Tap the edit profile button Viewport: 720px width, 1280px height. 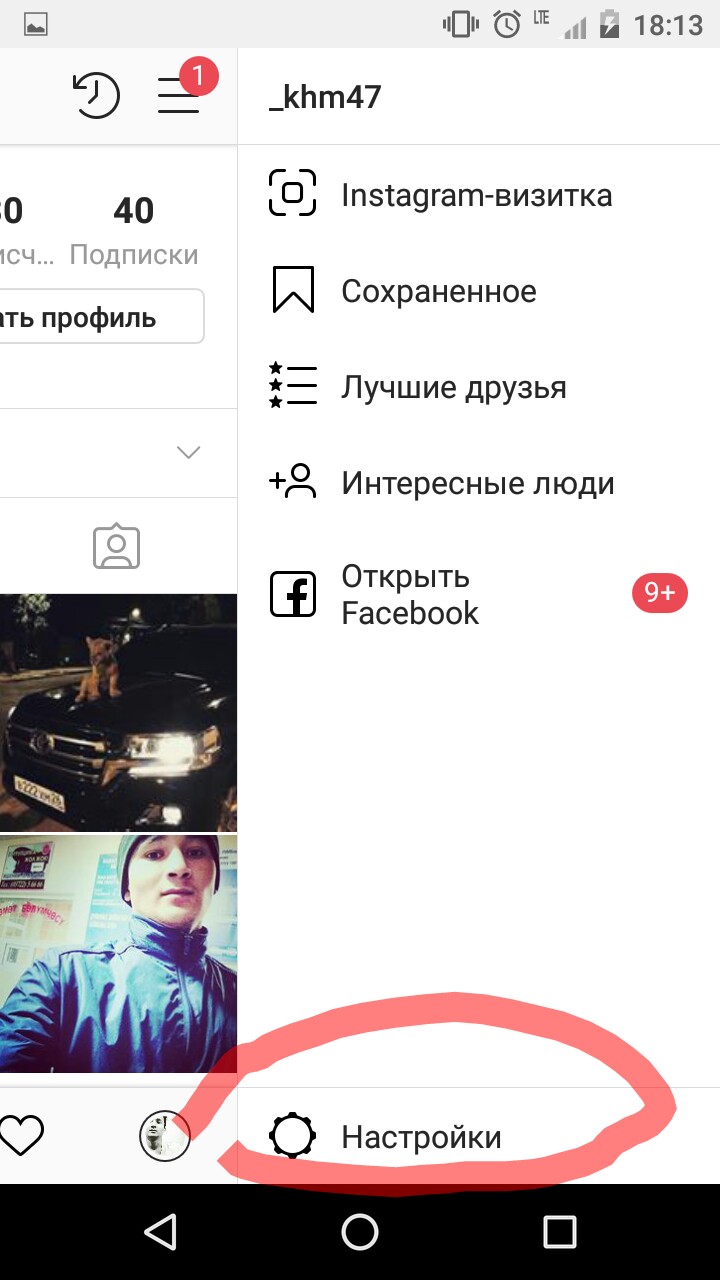tap(100, 318)
